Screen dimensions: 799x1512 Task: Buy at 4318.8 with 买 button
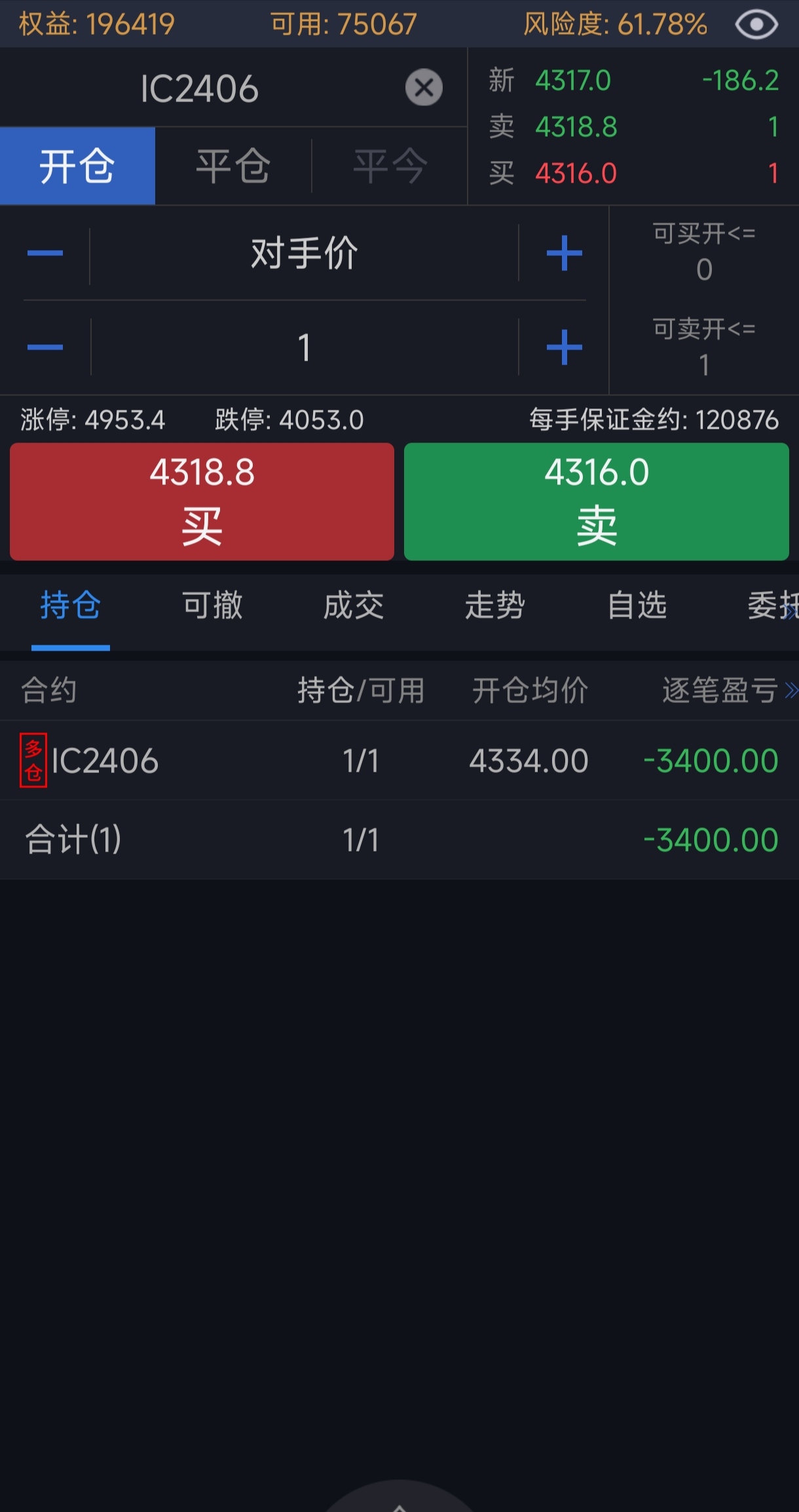(x=202, y=501)
